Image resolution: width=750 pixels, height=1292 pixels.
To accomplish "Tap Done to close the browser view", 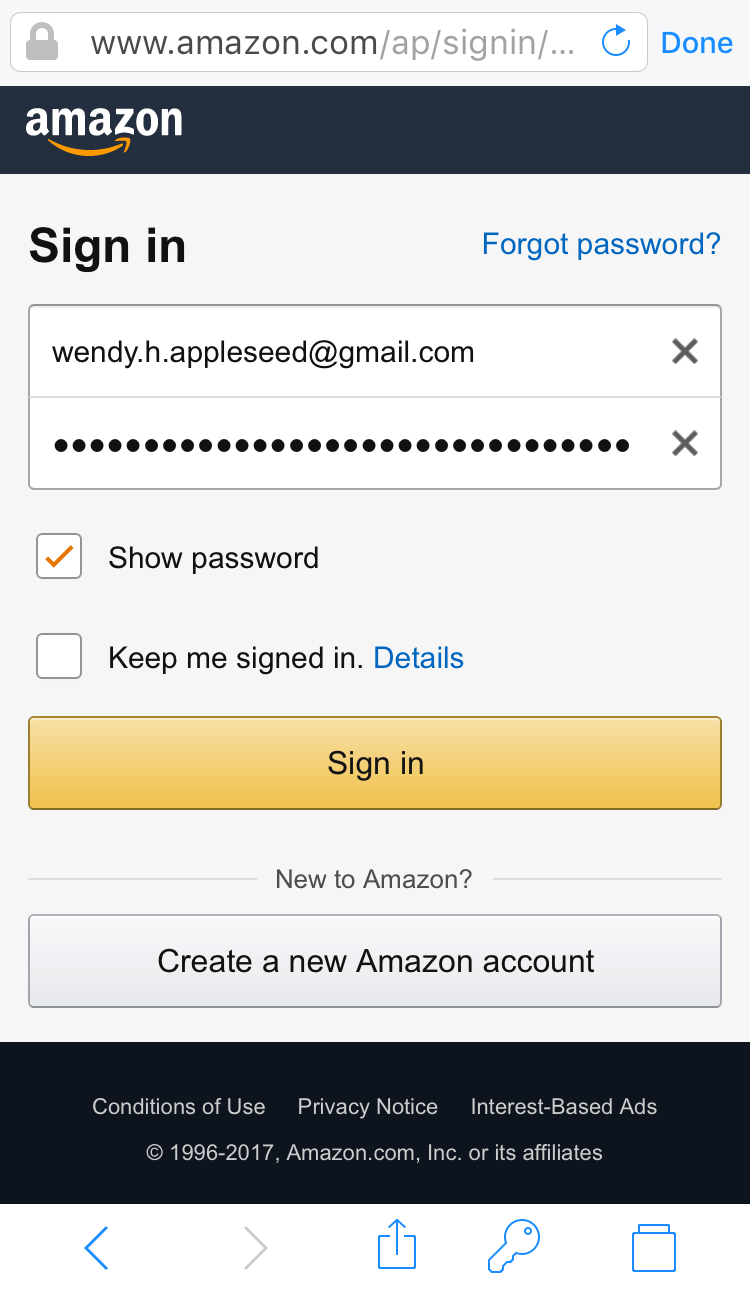I will pos(697,43).
